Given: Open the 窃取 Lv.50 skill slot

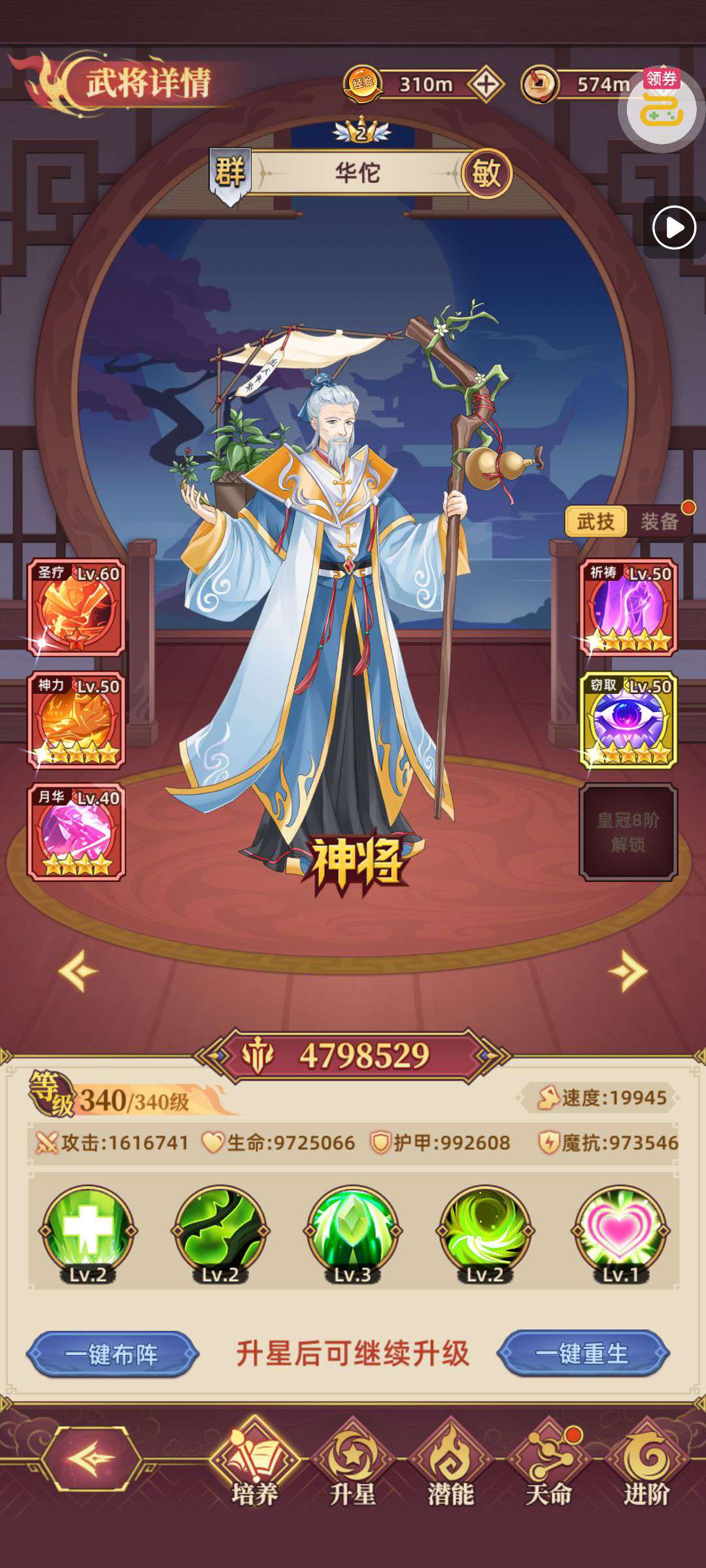Looking at the screenshot, I should pyautogui.click(x=628, y=719).
